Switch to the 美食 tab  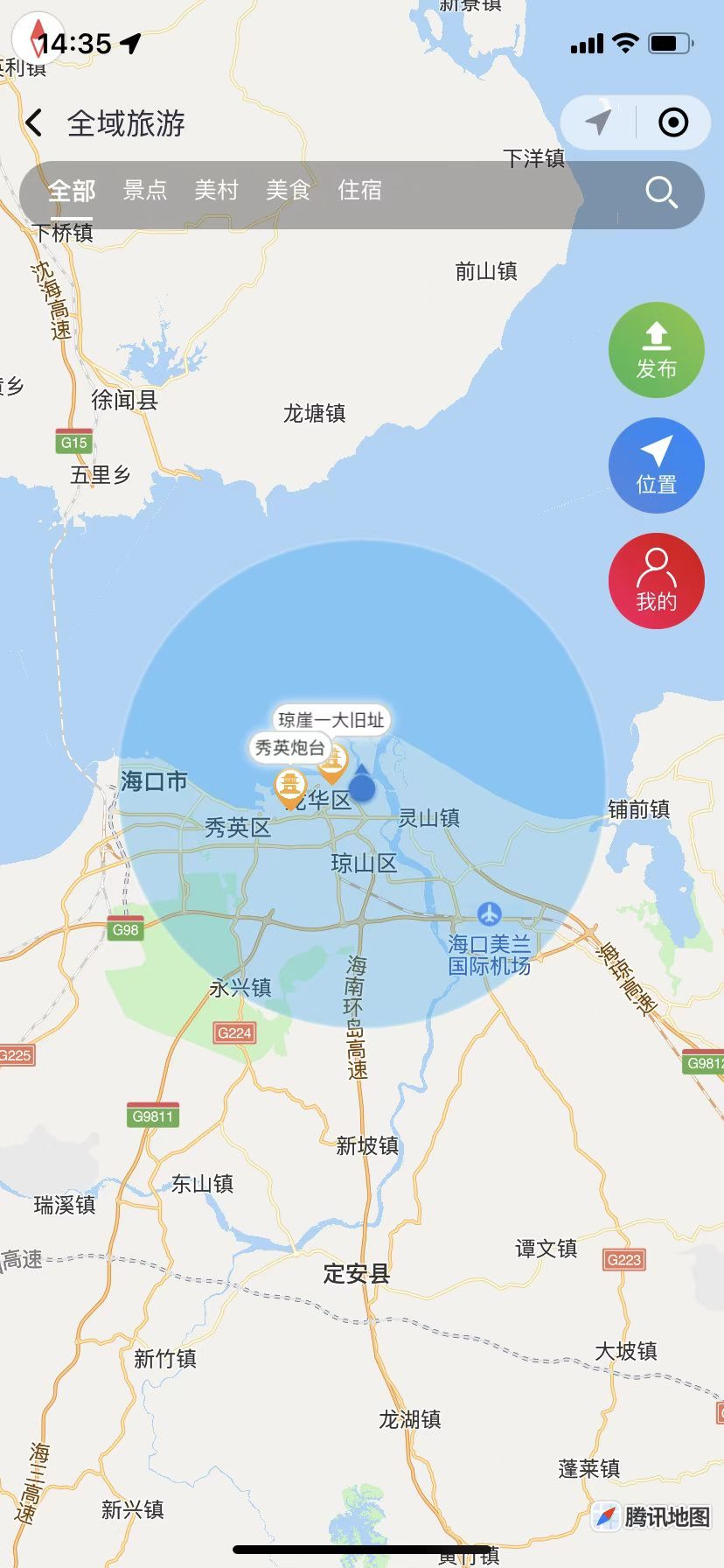(289, 191)
